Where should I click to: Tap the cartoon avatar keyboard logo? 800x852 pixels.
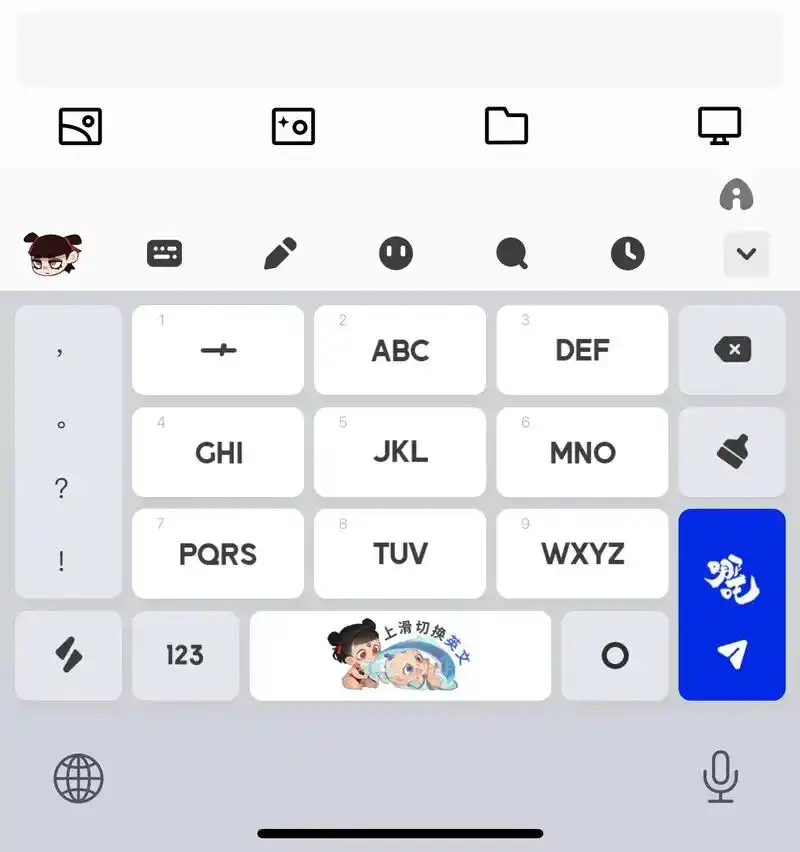tap(54, 254)
